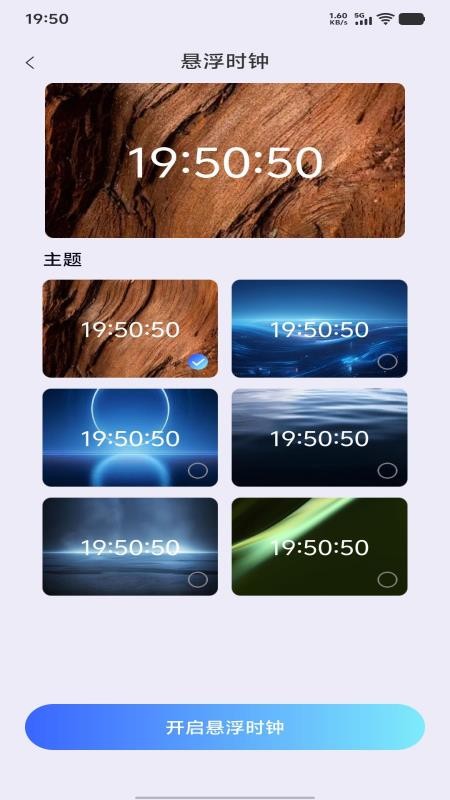This screenshot has height=800, width=450.
Task: Choose the blue wave lights theme
Action: [319, 329]
